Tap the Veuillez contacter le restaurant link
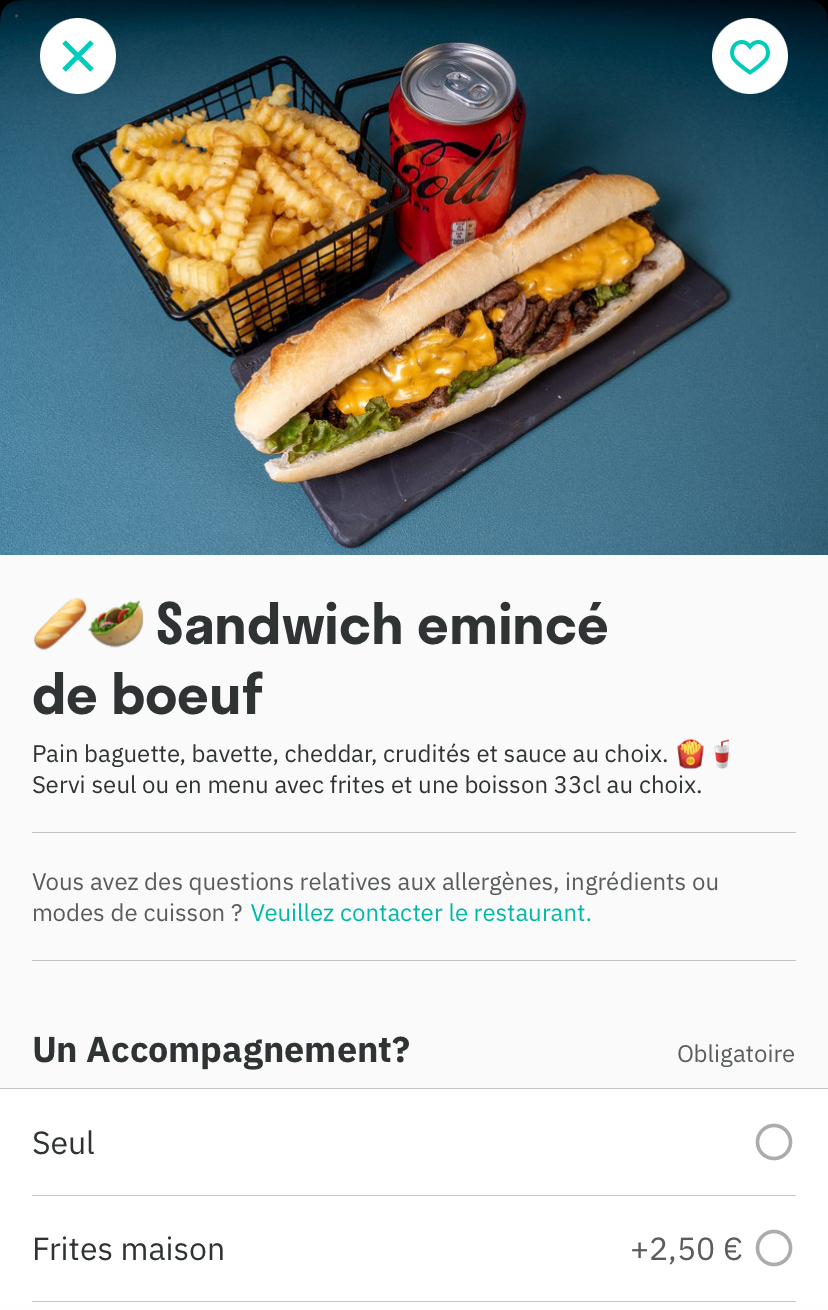Image resolution: width=828 pixels, height=1310 pixels. click(x=420, y=913)
